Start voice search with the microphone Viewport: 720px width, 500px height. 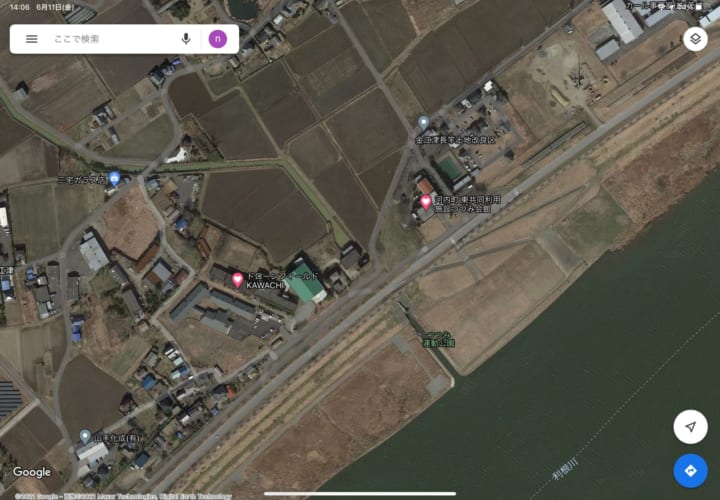186,39
